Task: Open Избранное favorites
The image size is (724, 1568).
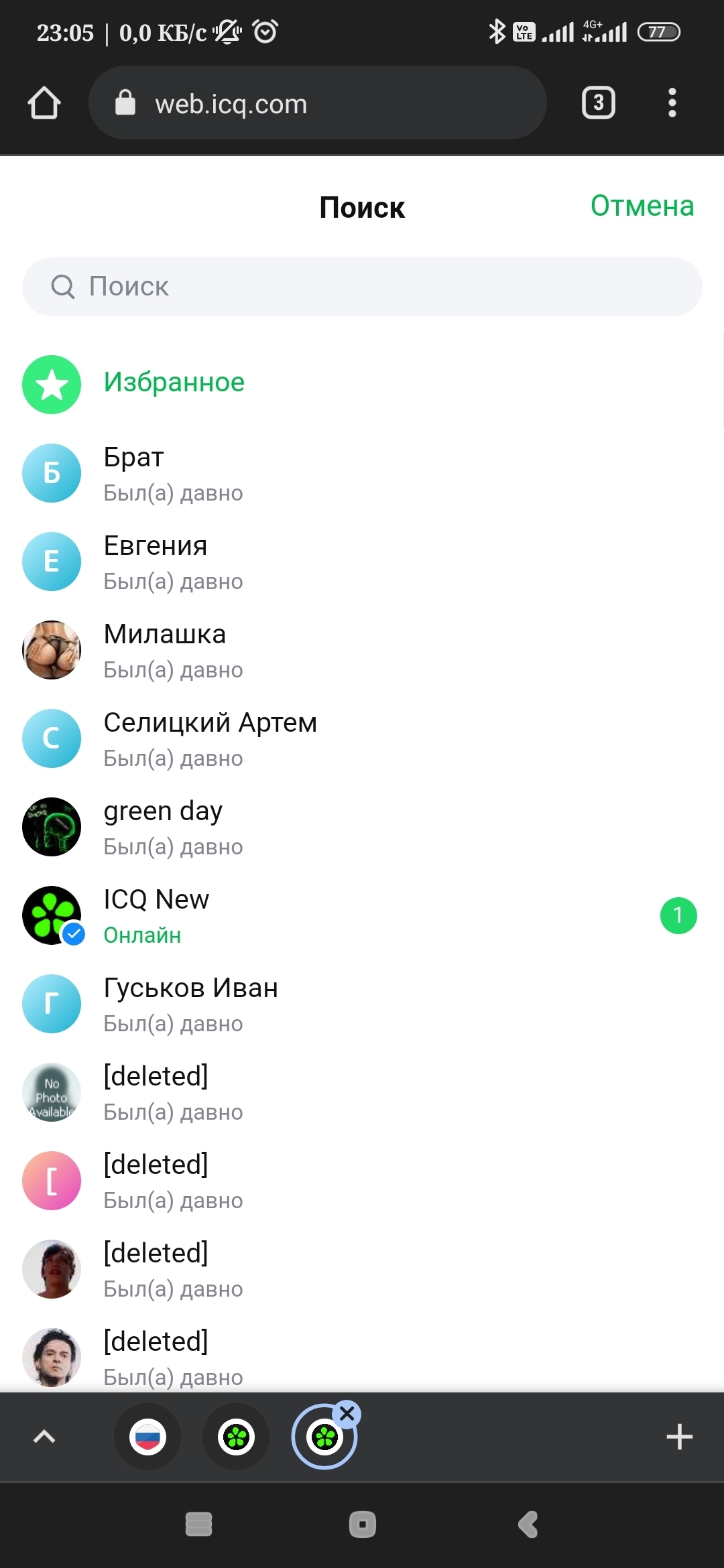Action: coord(174,383)
